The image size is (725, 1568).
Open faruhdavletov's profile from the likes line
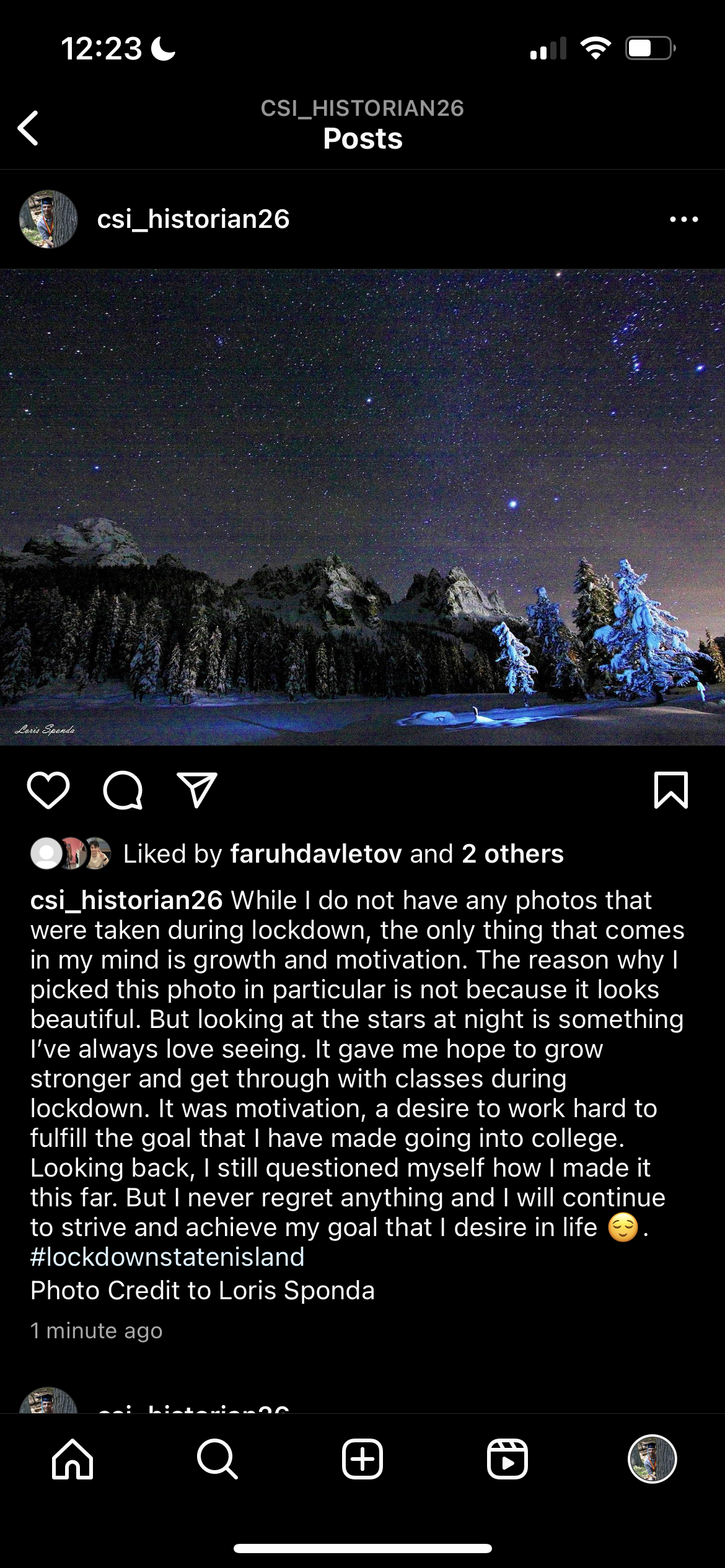[316, 854]
